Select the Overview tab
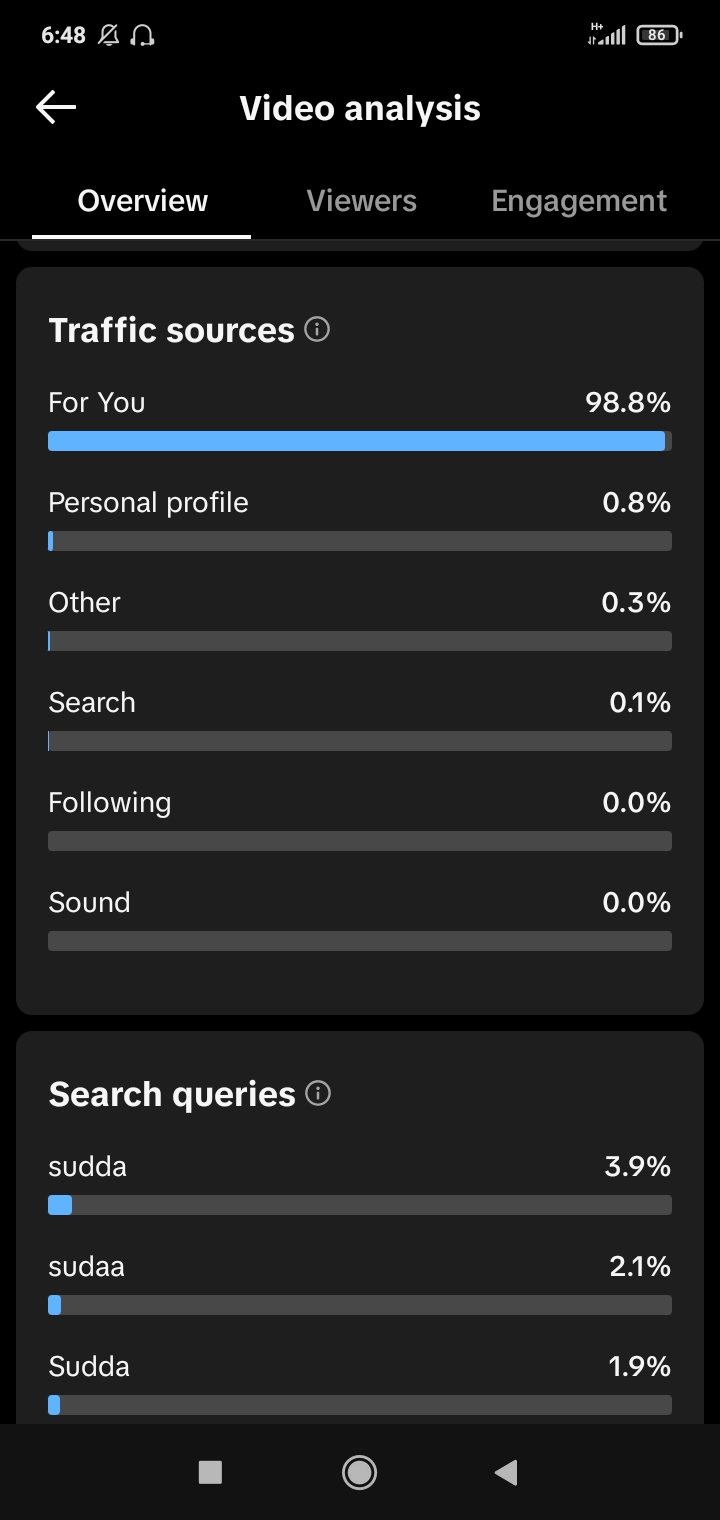This screenshot has width=720, height=1520. point(143,201)
